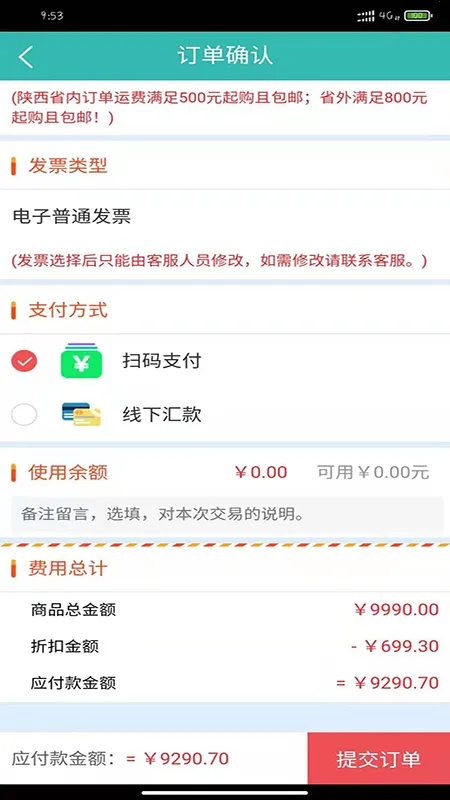Submit the order with 提交订单

click(379, 759)
